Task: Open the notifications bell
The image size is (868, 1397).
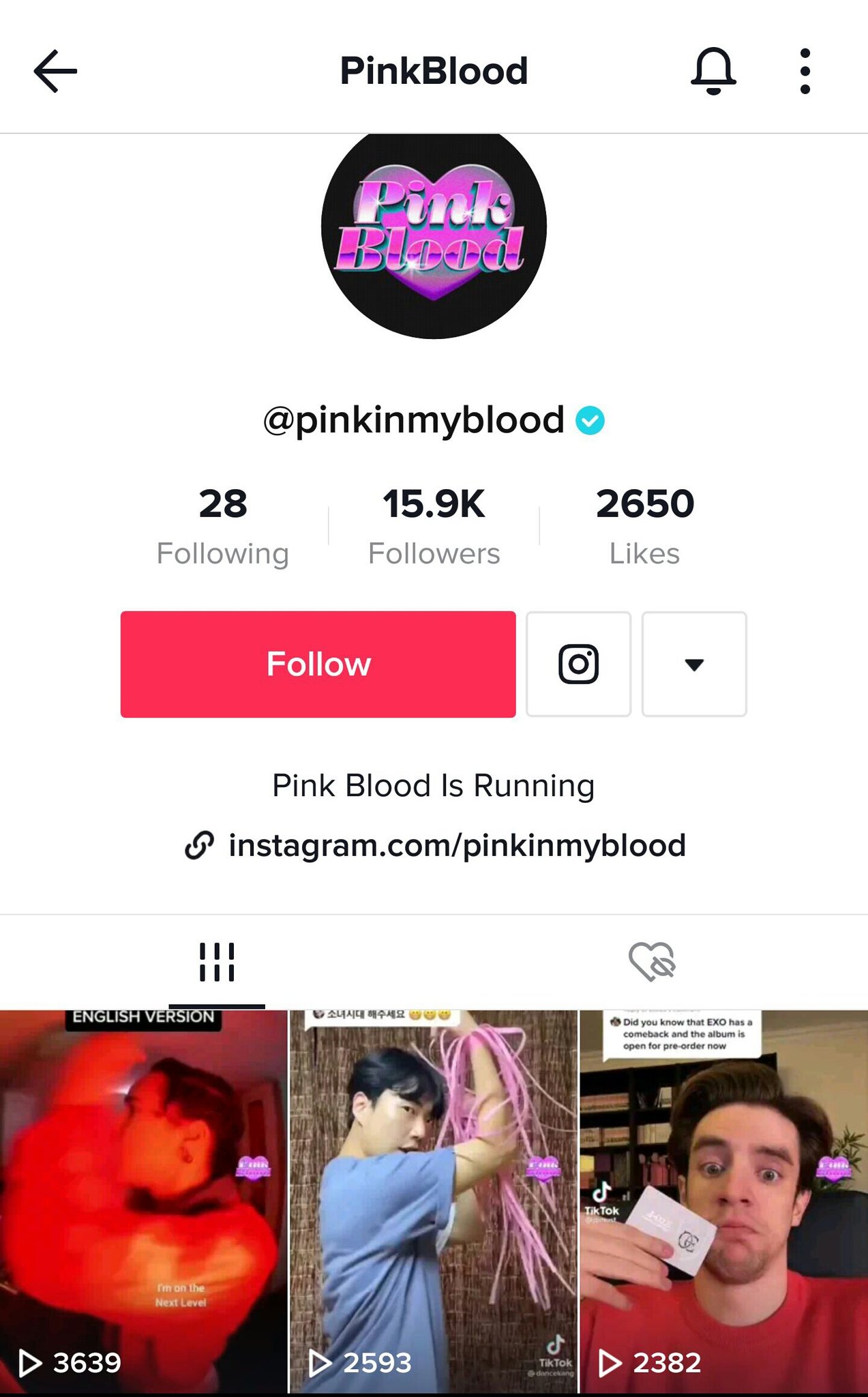Action: [713, 71]
